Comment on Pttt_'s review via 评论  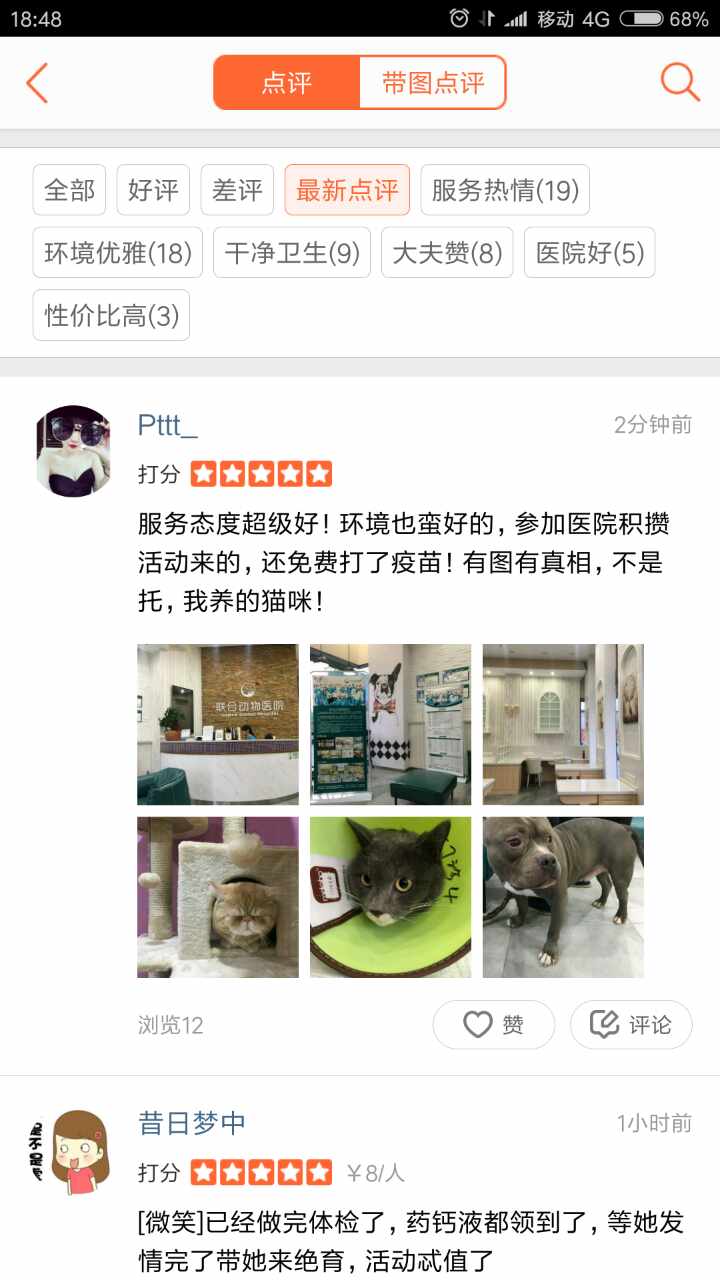(x=631, y=1025)
